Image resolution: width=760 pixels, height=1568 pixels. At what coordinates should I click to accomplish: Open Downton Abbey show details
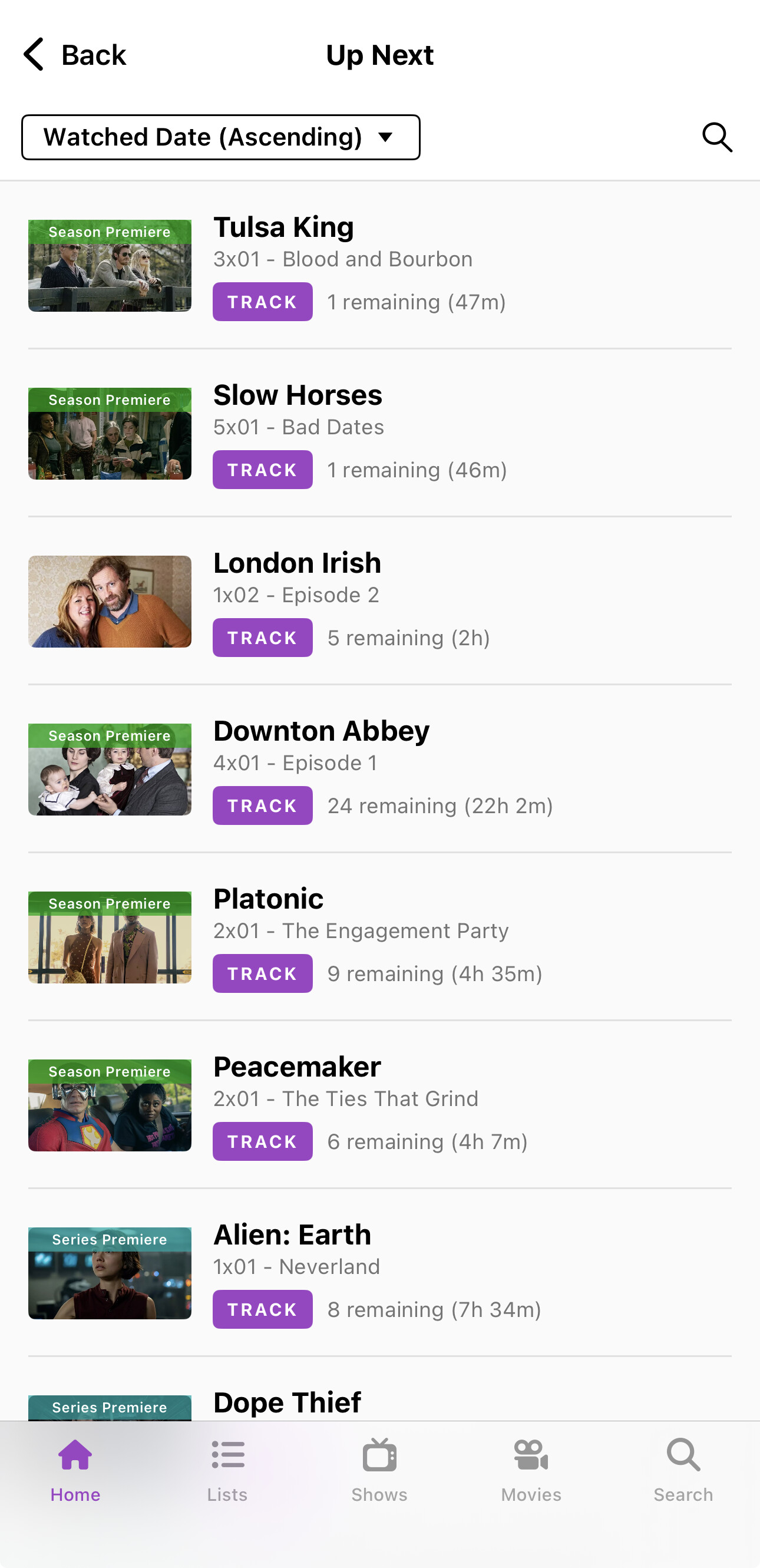(321, 731)
